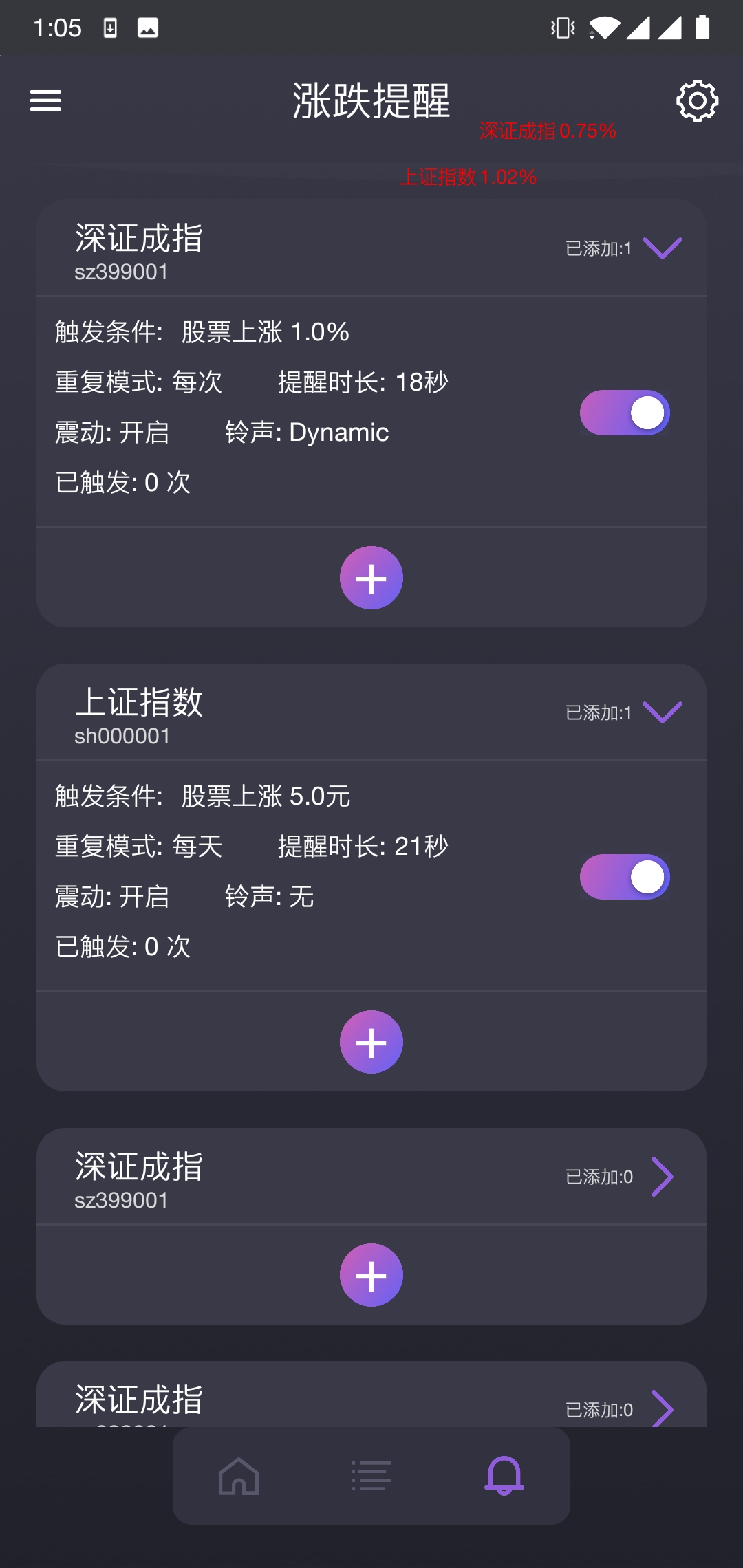Collapse the 上证指数 sh000001 card
This screenshot has width=743, height=1568.
click(663, 710)
